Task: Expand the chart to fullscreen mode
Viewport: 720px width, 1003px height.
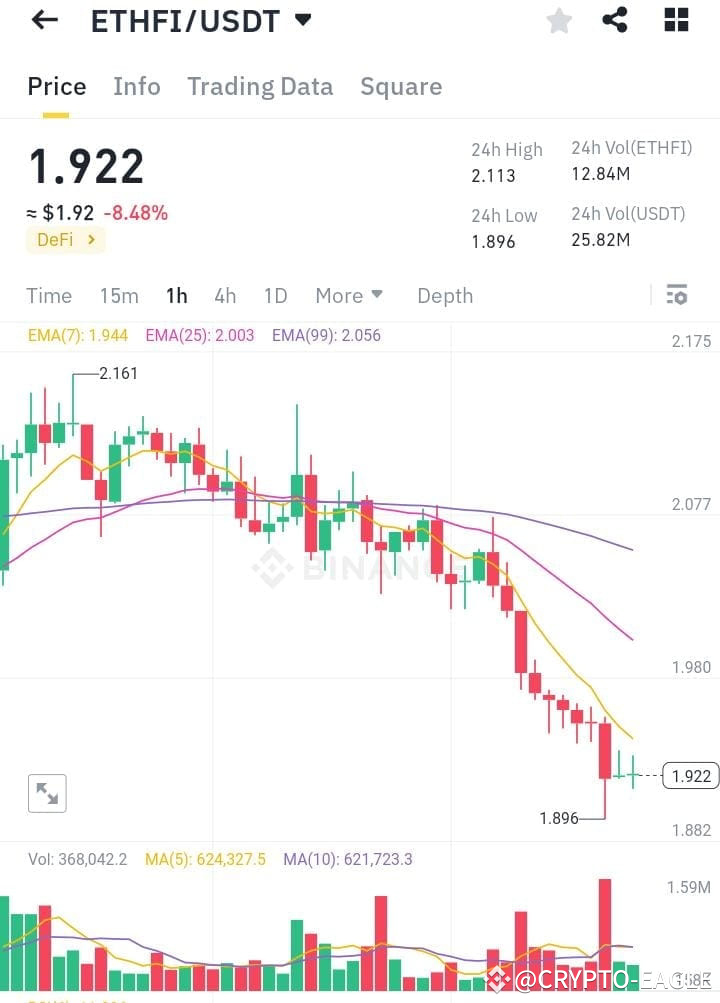Action: click(47, 792)
